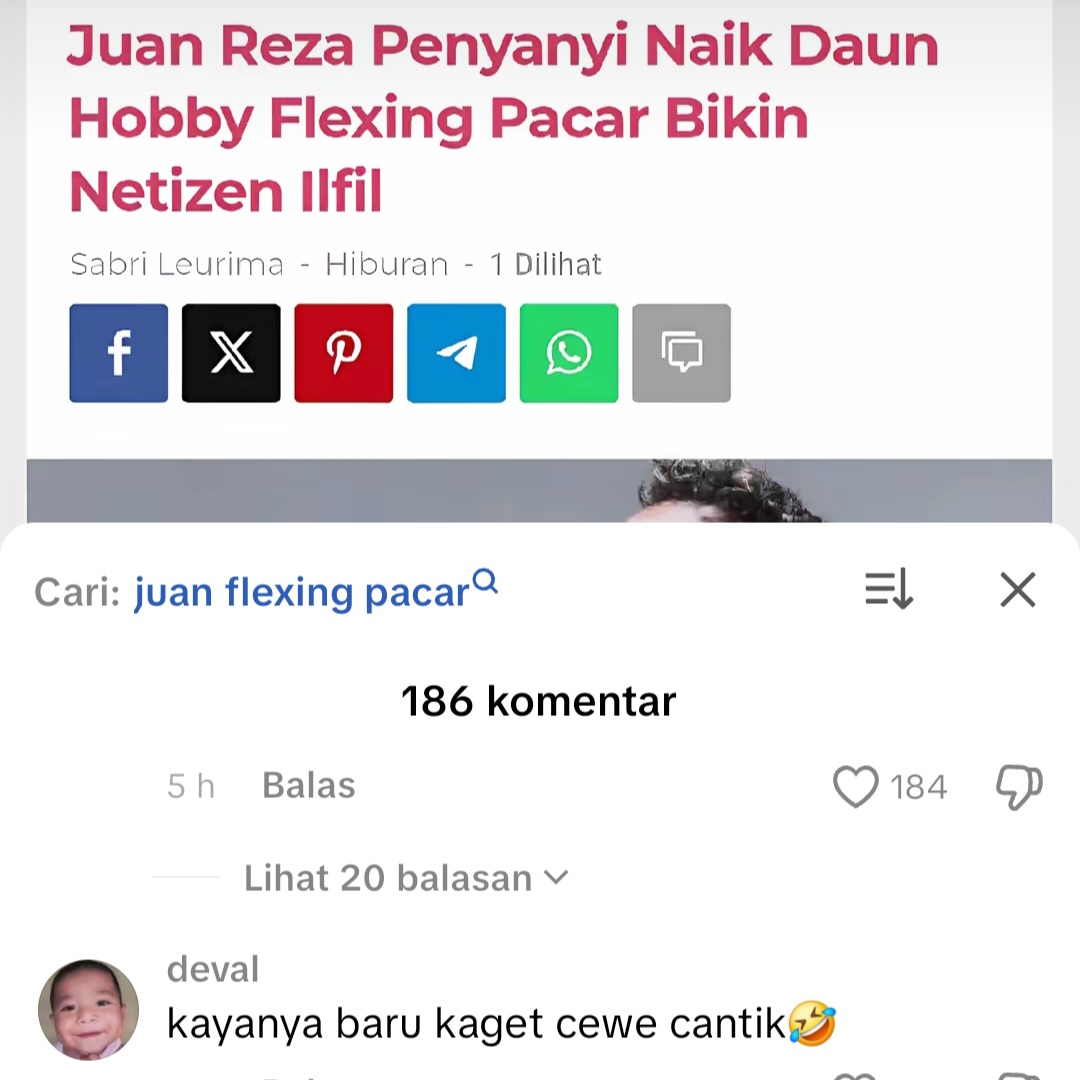This screenshot has height=1080, width=1080.
Task: Open deval's profile picture
Action: 88,1009
